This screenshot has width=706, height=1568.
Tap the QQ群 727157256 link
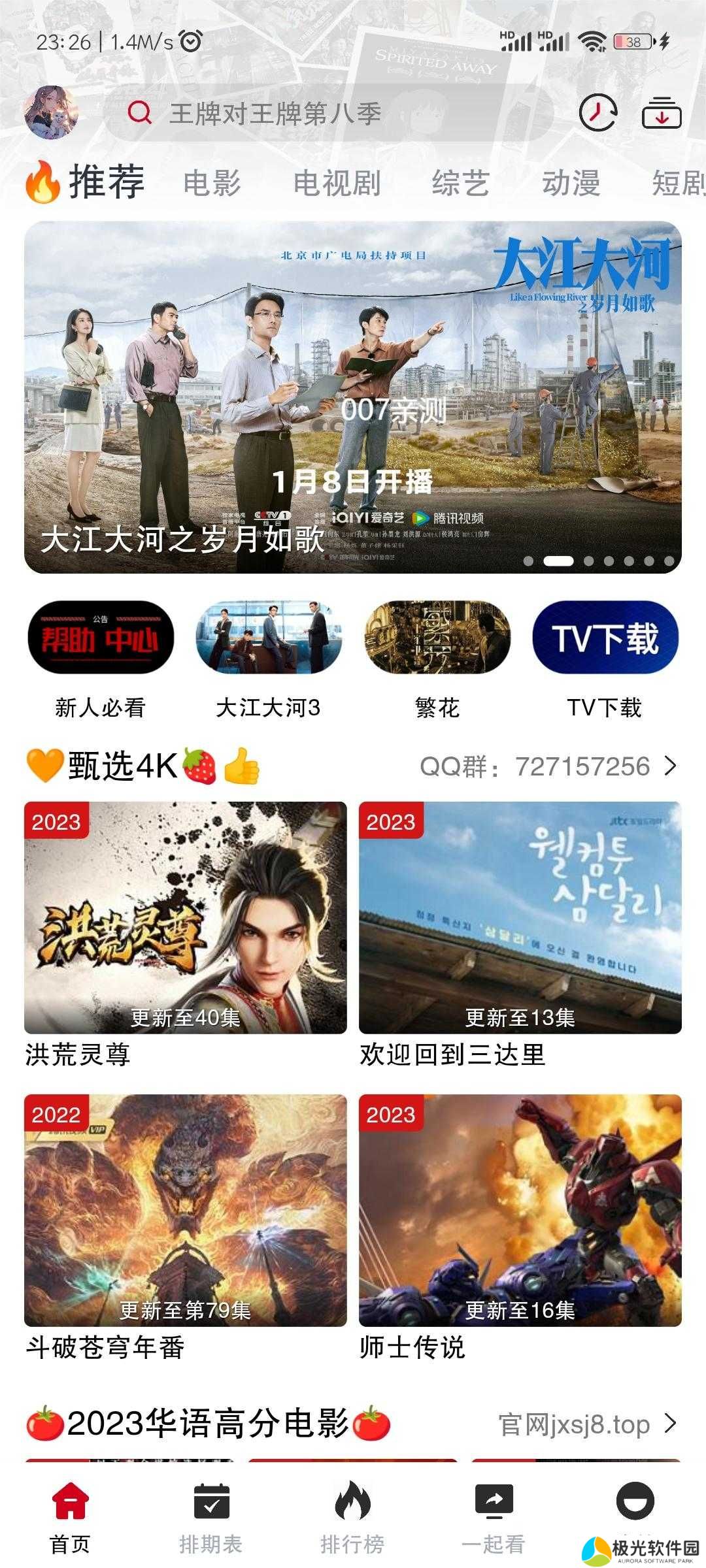[x=548, y=766]
